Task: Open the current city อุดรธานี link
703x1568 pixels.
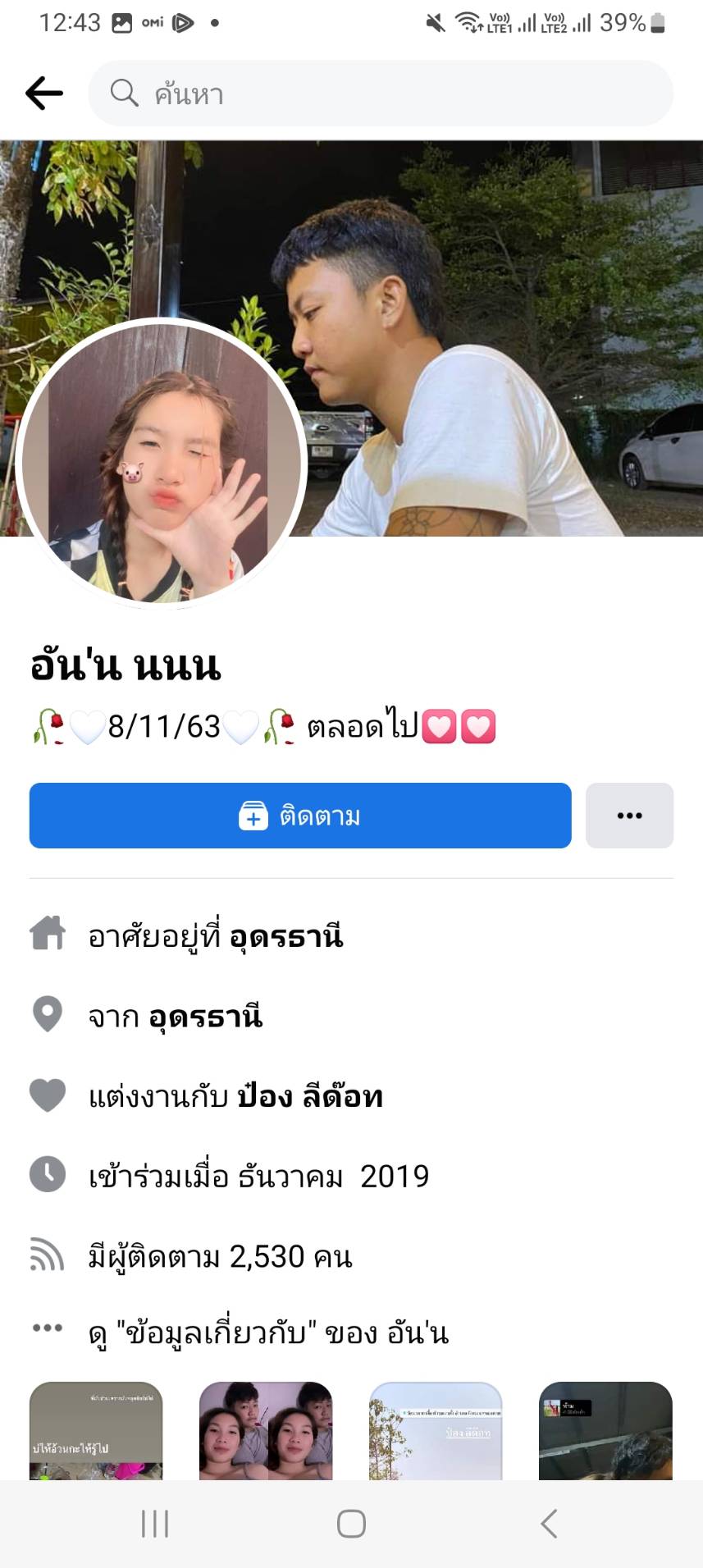Action: pos(285,936)
